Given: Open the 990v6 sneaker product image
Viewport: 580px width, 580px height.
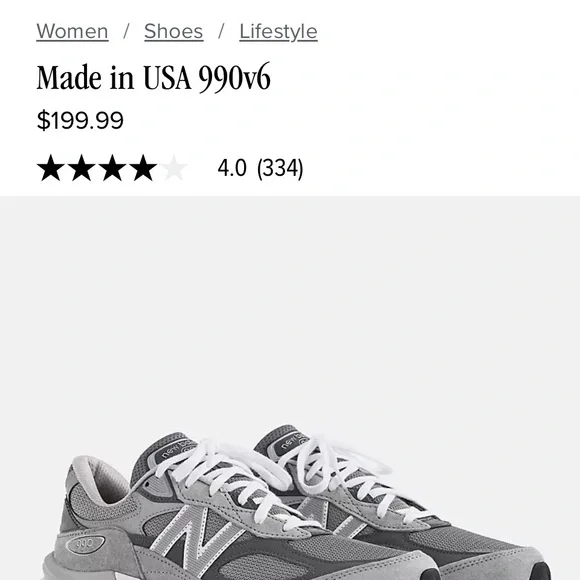Looking at the screenshot, I should click(x=290, y=388).
